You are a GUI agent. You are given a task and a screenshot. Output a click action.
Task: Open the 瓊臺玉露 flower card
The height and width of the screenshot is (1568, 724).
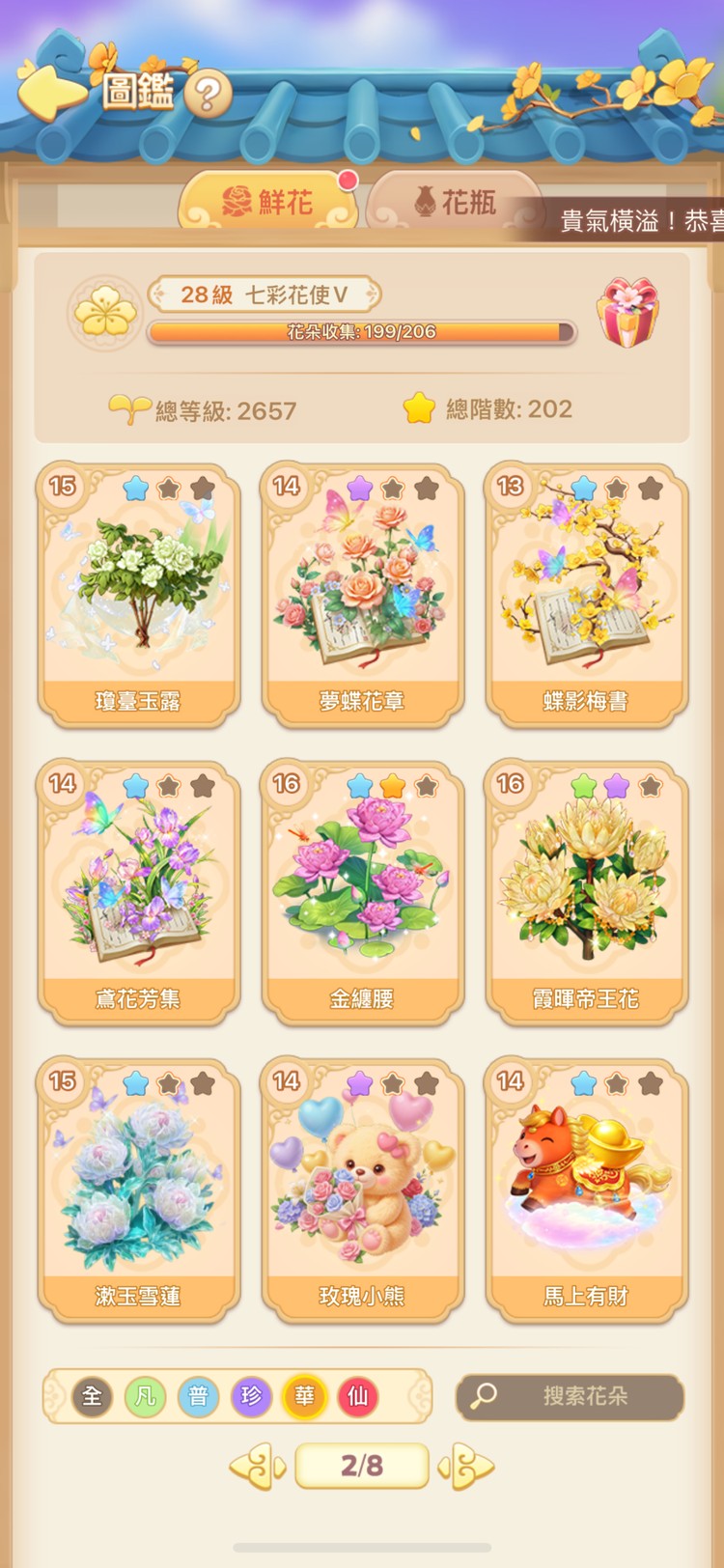point(138,594)
